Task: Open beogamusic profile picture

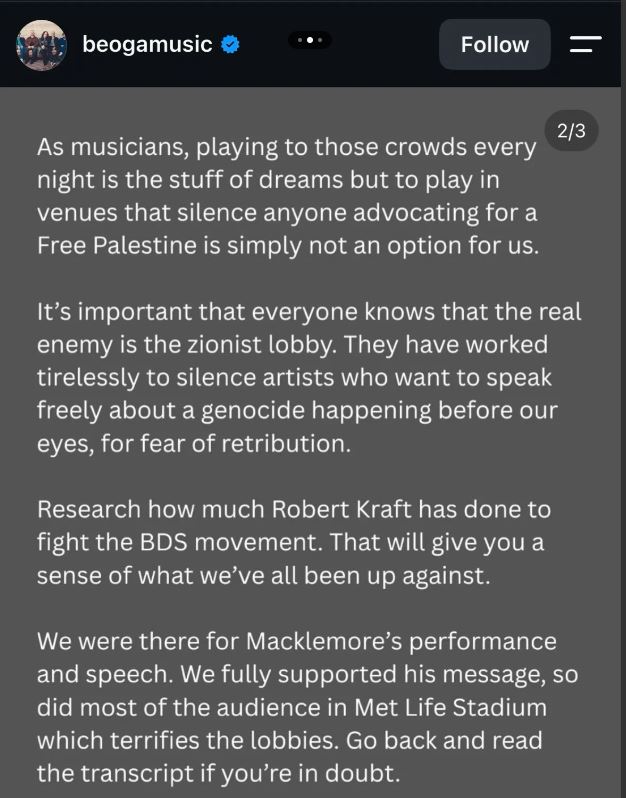Action: 41,45
